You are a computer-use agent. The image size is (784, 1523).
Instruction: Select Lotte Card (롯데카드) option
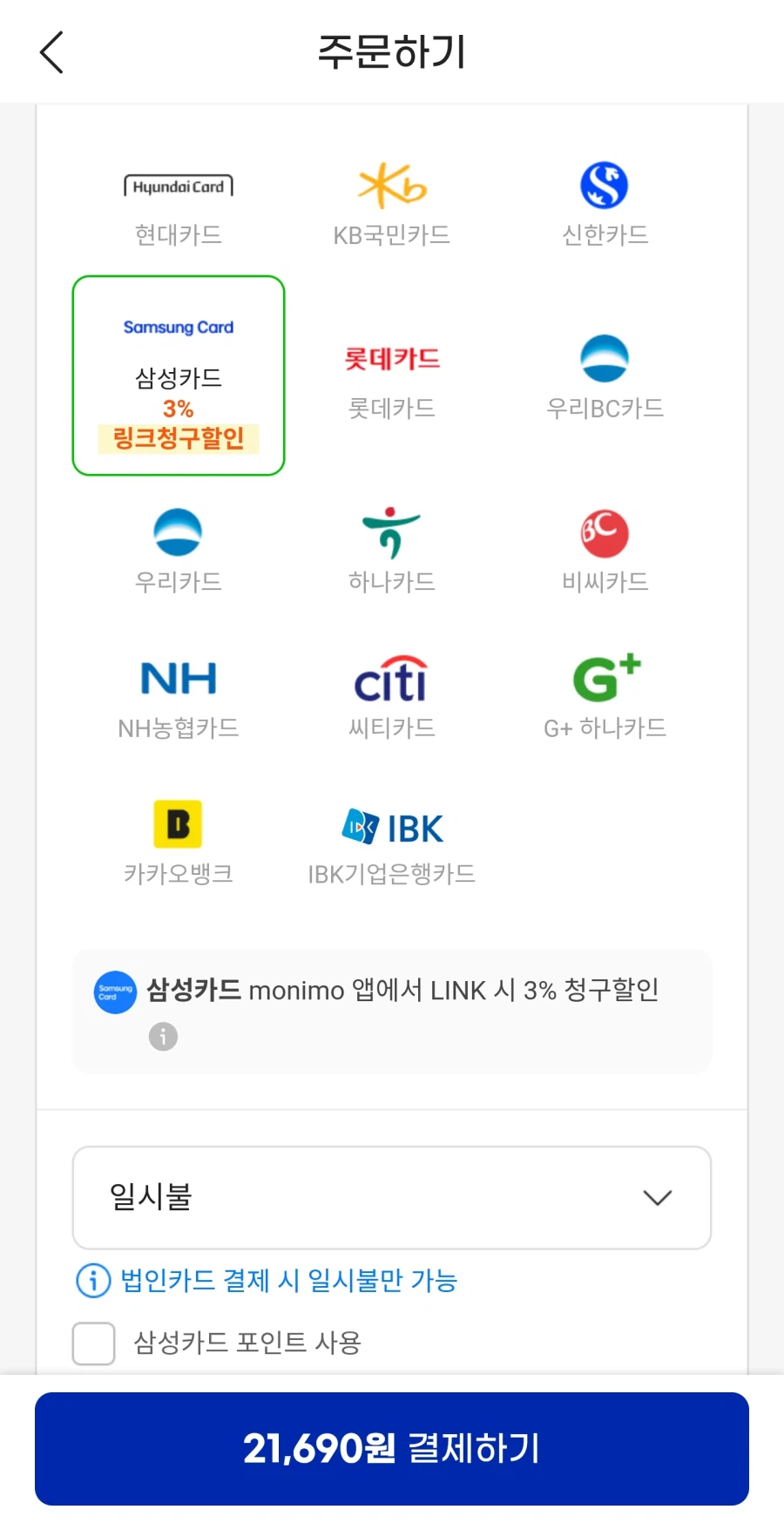click(x=392, y=375)
